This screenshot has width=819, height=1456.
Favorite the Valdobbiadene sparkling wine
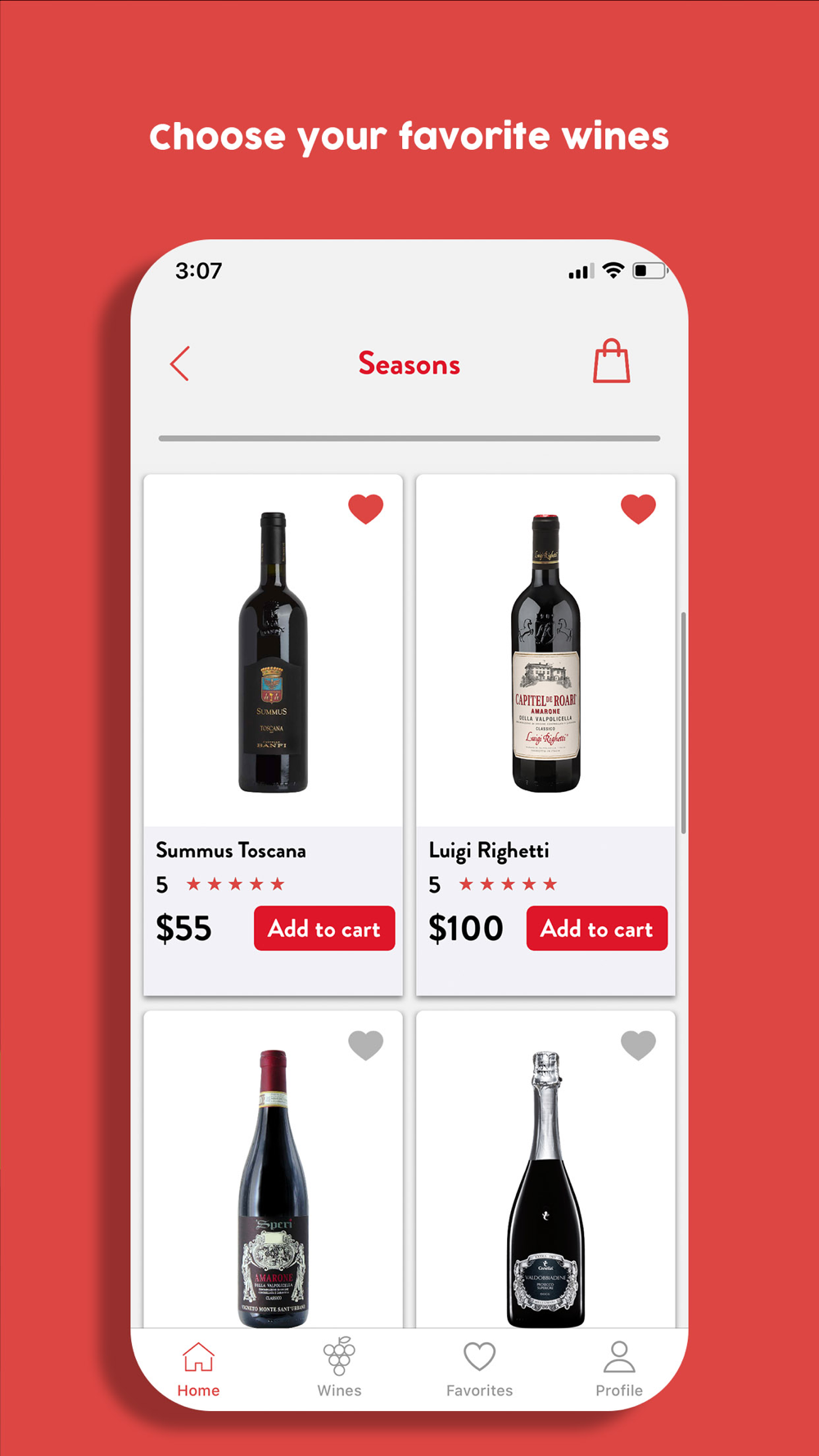pyautogui.click(x=638, y=1045)
